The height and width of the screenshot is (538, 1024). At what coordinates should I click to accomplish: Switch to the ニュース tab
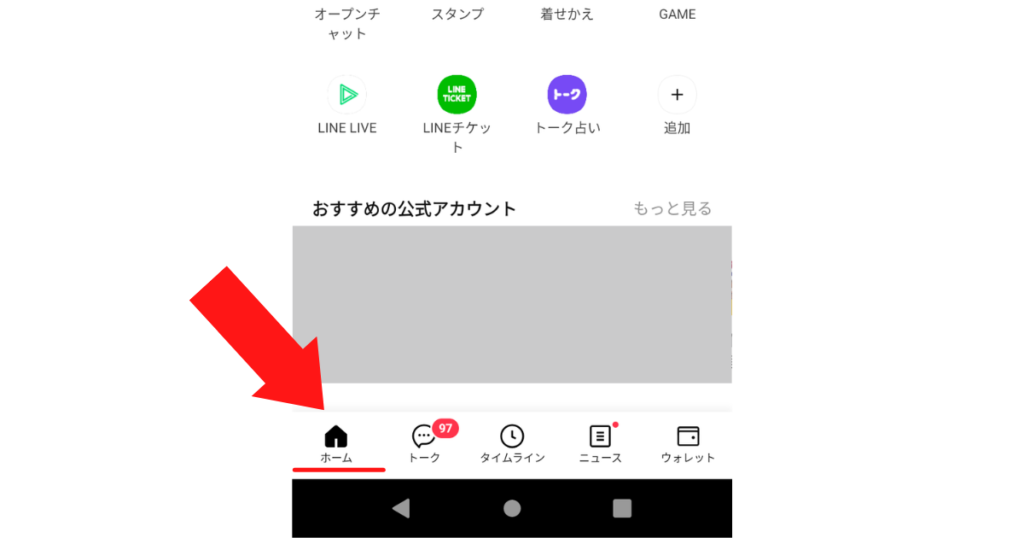[x=600, y=444]
